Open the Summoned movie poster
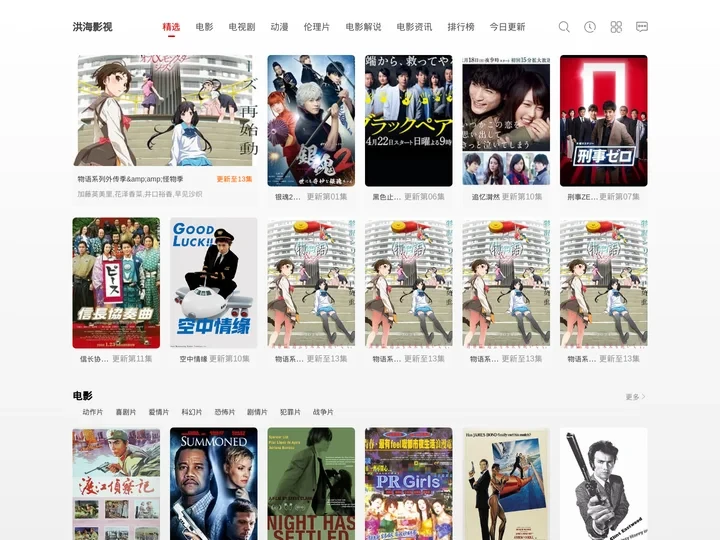720x540 pixels. tap(213, 485)
